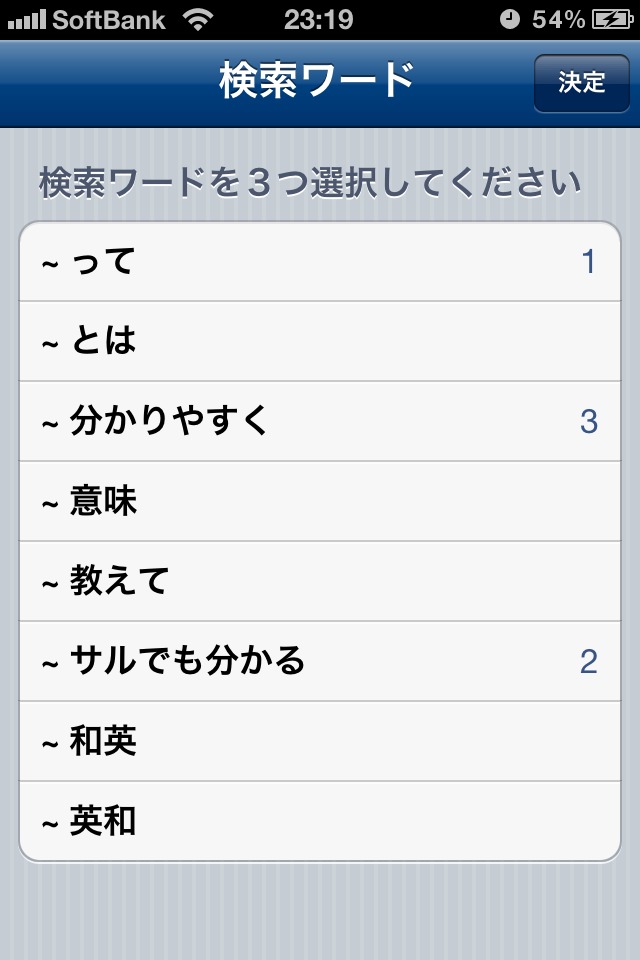Choose the ~ 意味 search word
The width and height of the screenshot is (640, 960).
(320, 502)
